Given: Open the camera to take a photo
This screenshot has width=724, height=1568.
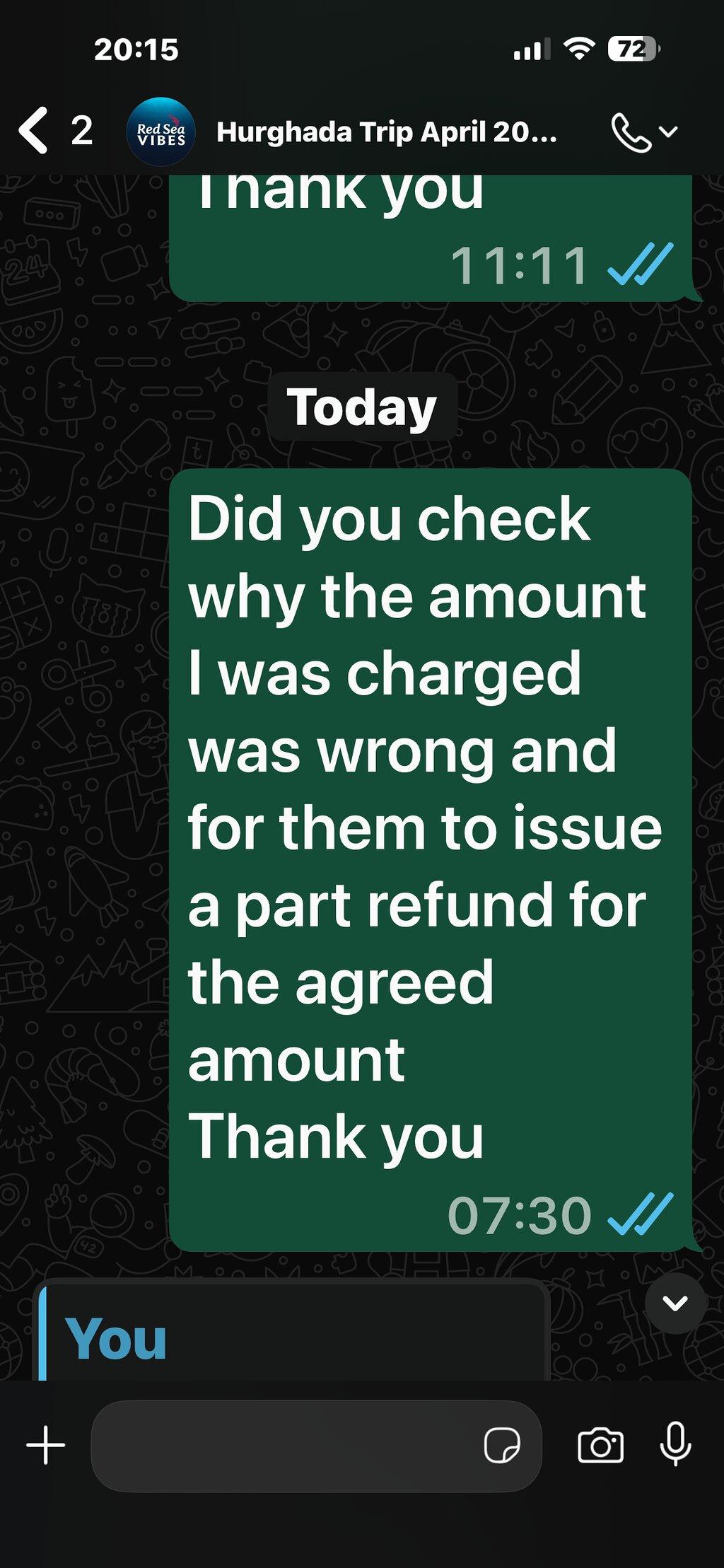Looking at the screenshot, I should (x=600, y=1445).
